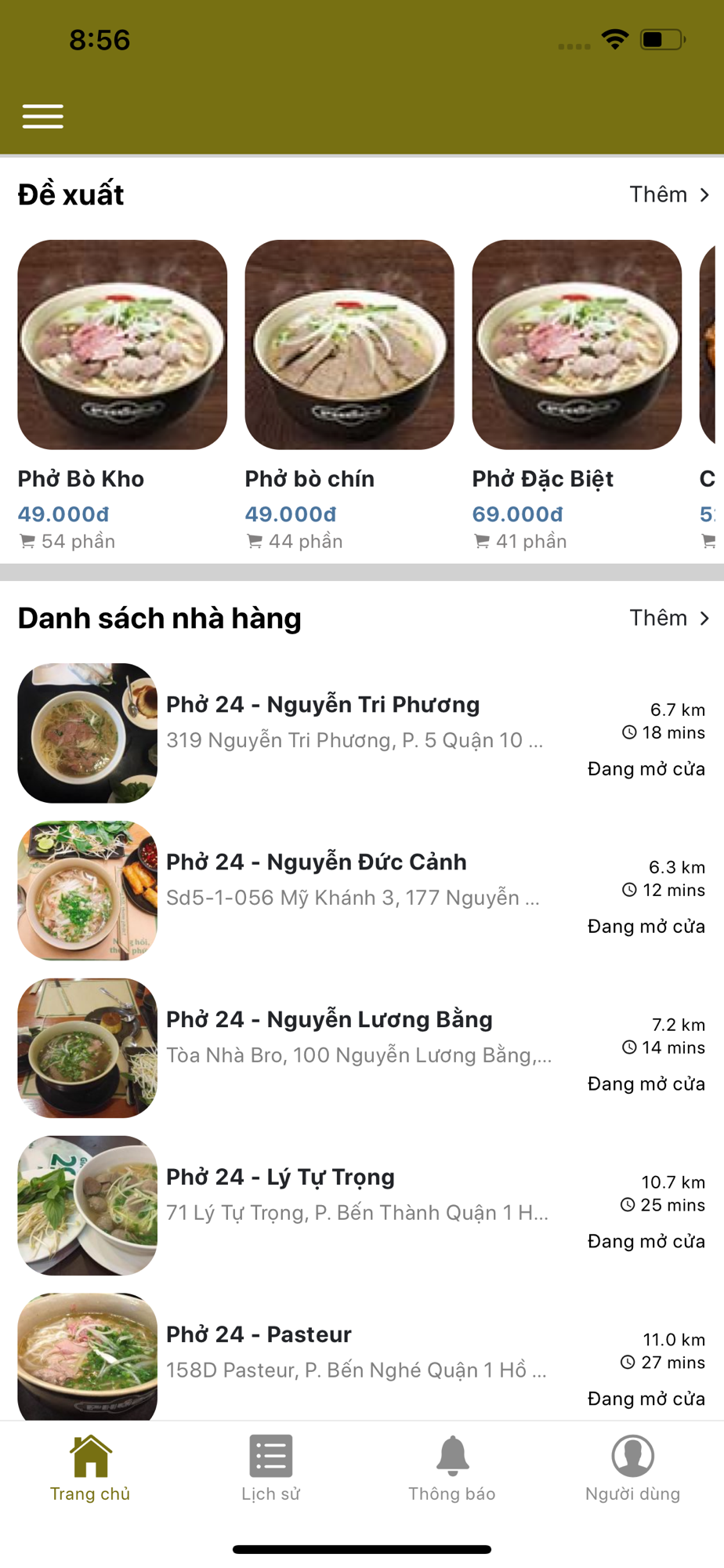Tap Thêm next to Đề xuất
Image resolution: width=724 pixels, height=1568 pixels.
pos(670,194)
